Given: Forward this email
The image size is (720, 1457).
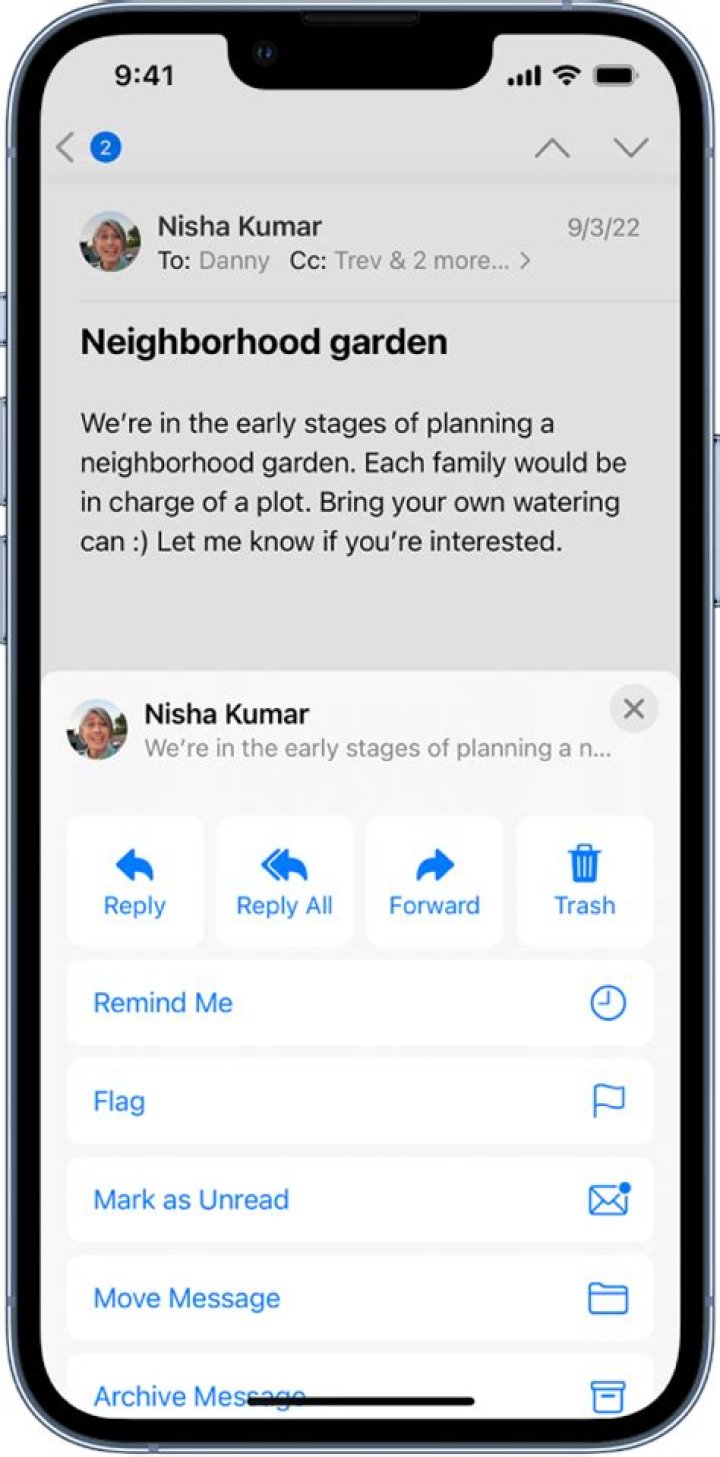Looking at the screenshot, I should click(434, 881).
